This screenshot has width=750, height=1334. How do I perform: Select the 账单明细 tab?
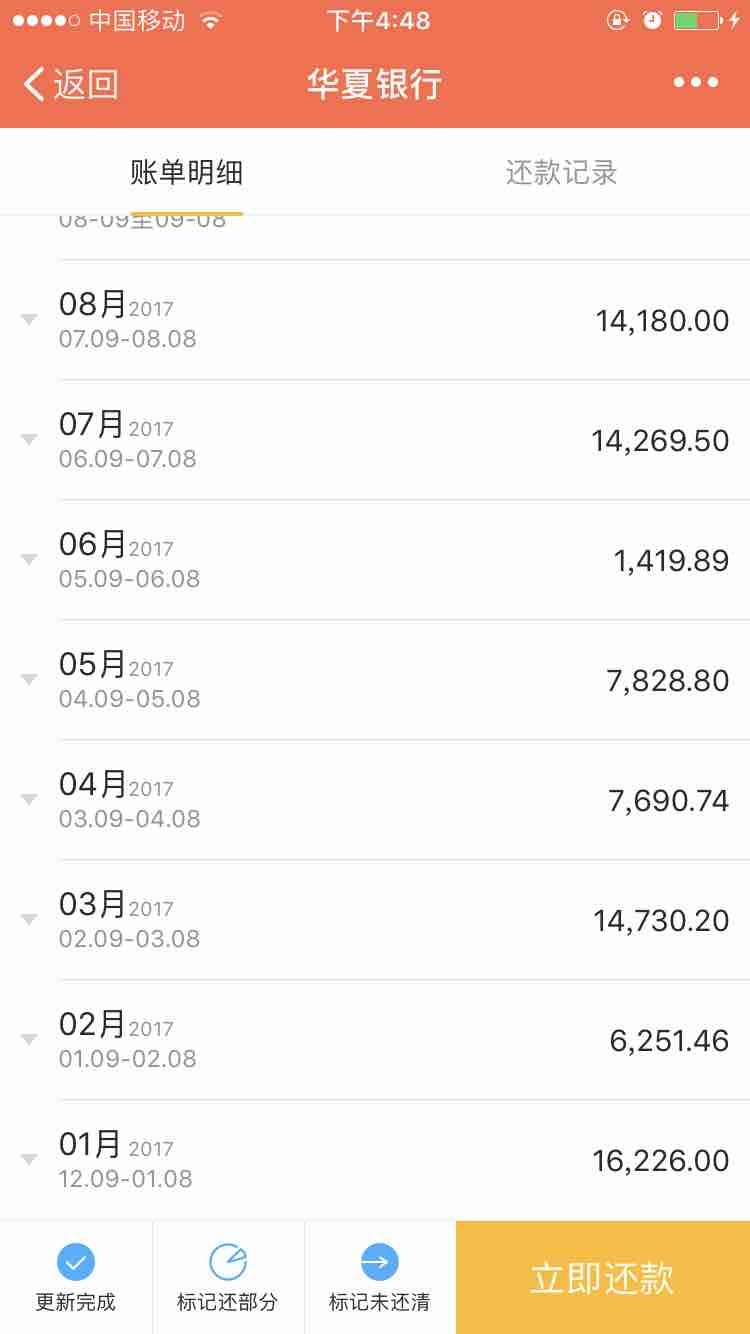click(187, 172)
